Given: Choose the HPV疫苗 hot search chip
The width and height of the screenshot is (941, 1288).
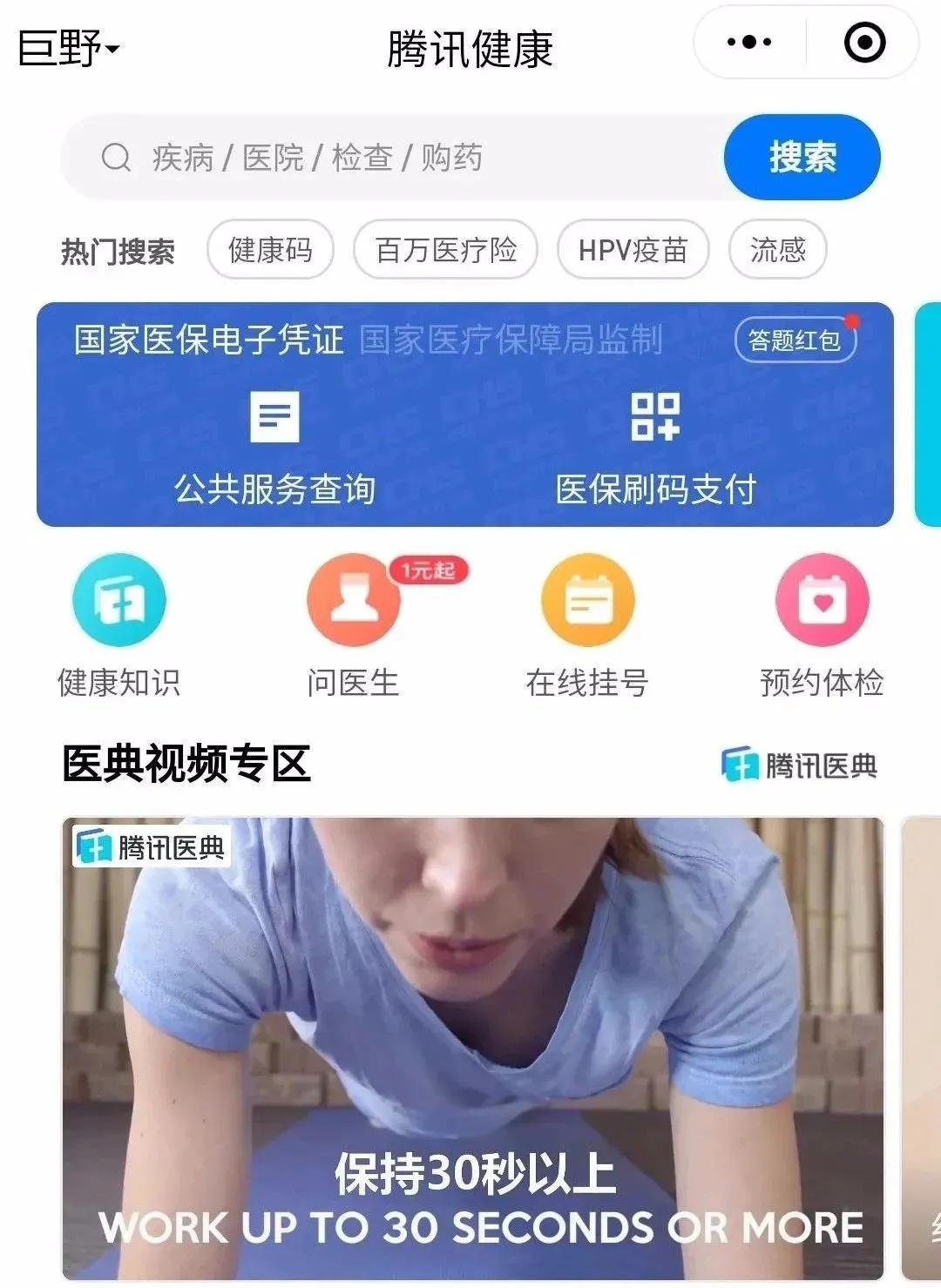Looking at the screenshot, I should click(633, 250).
